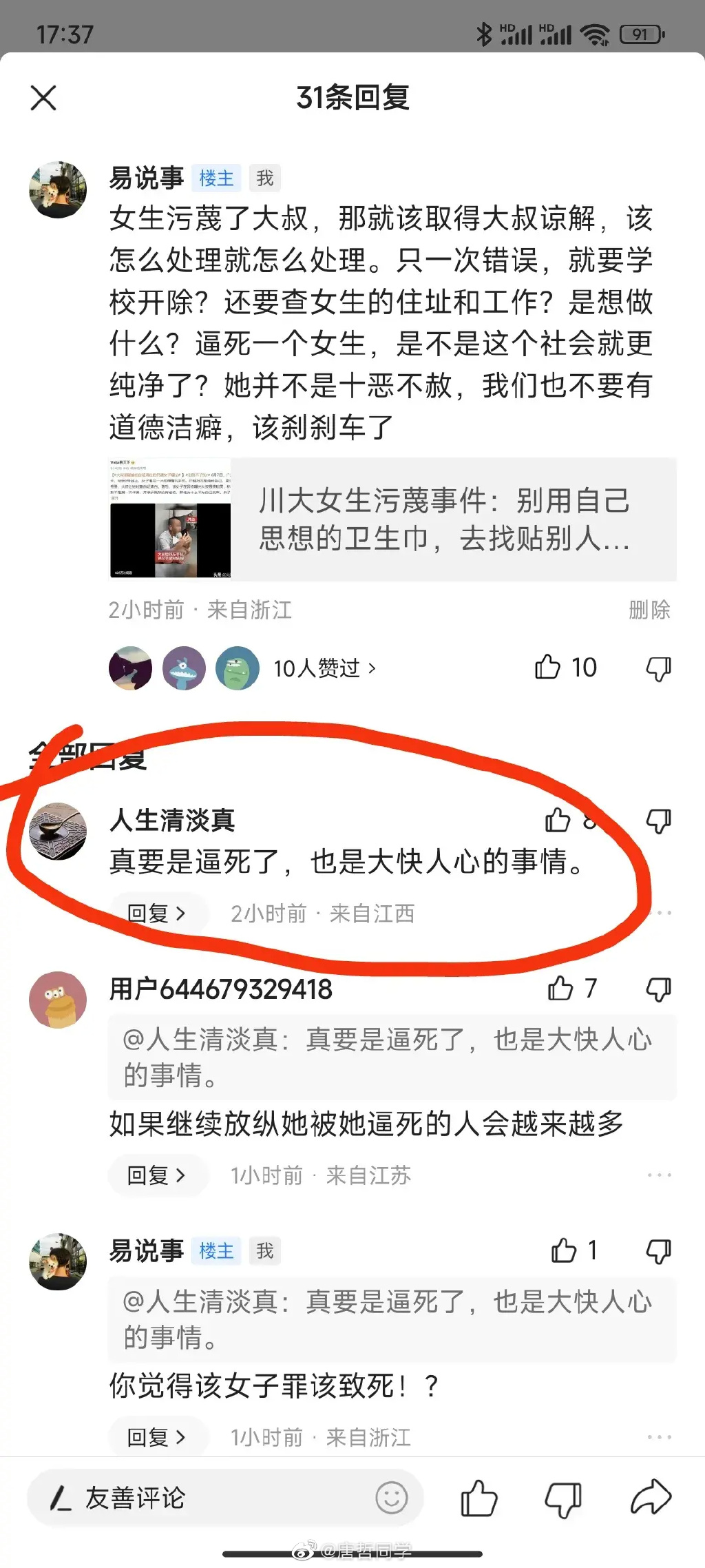Tap 回复 under 用户644679329418's reply
The width and height of the screenshot is (705, 1568).
(x=157, y=1175)
